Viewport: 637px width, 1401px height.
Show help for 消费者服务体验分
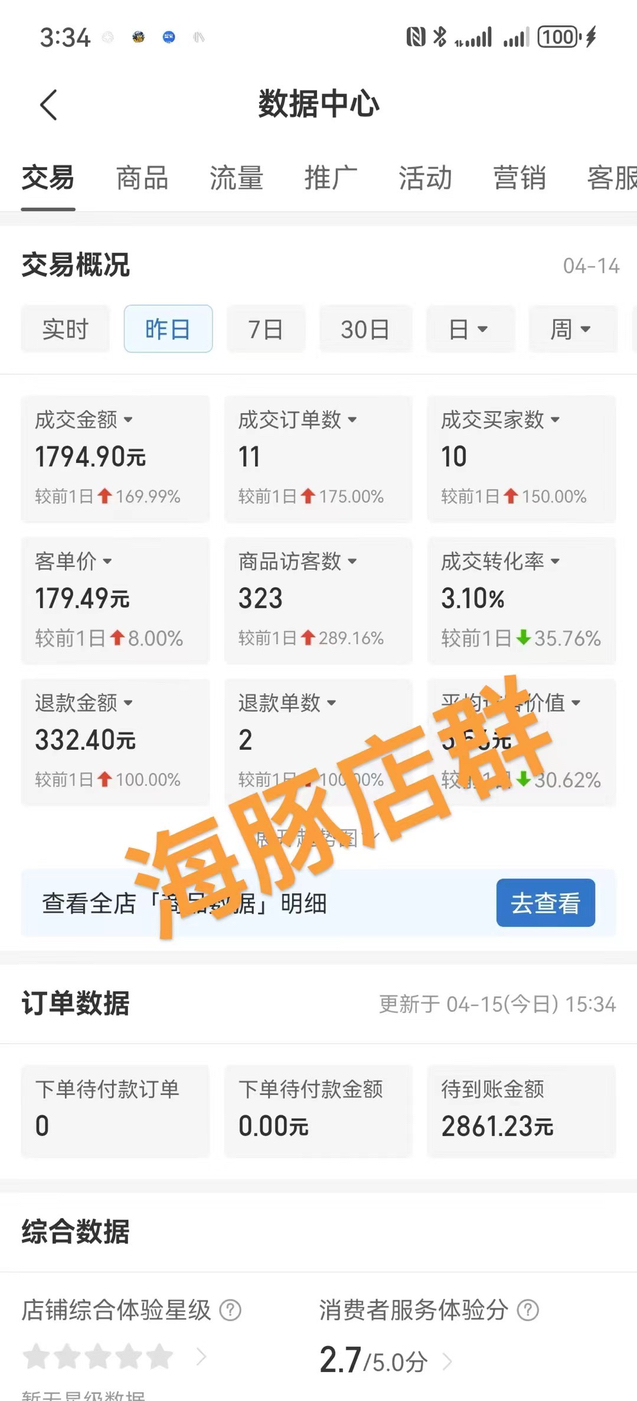point(528,1310)
